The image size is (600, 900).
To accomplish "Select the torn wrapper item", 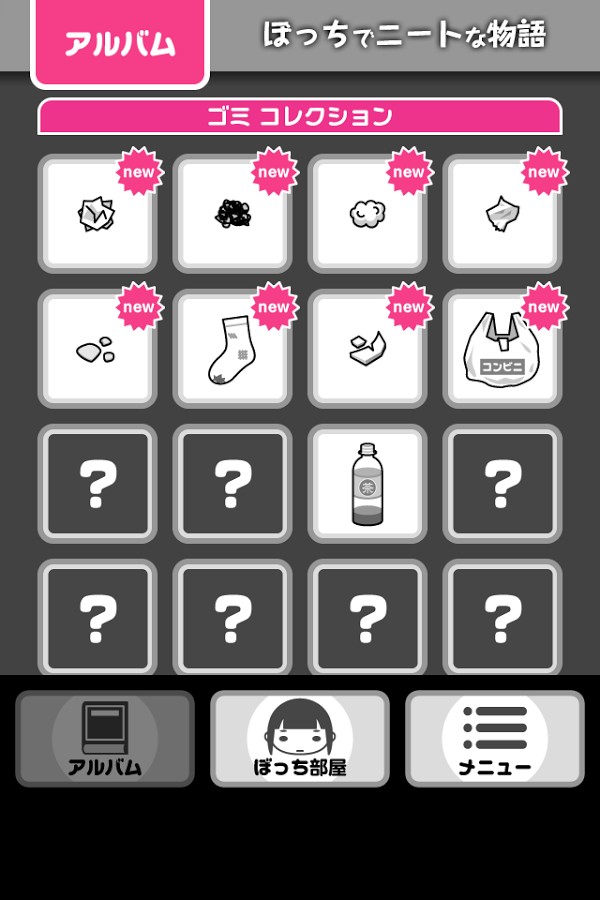I will point(502,214).
